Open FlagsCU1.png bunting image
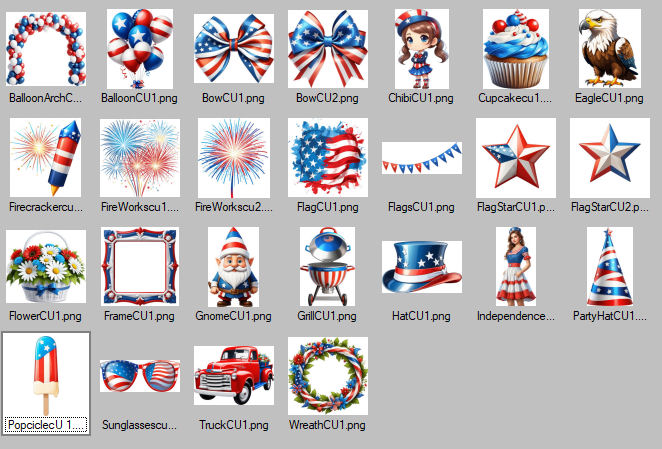This screenshot has height=449, width=662. (x=421, y=158)
